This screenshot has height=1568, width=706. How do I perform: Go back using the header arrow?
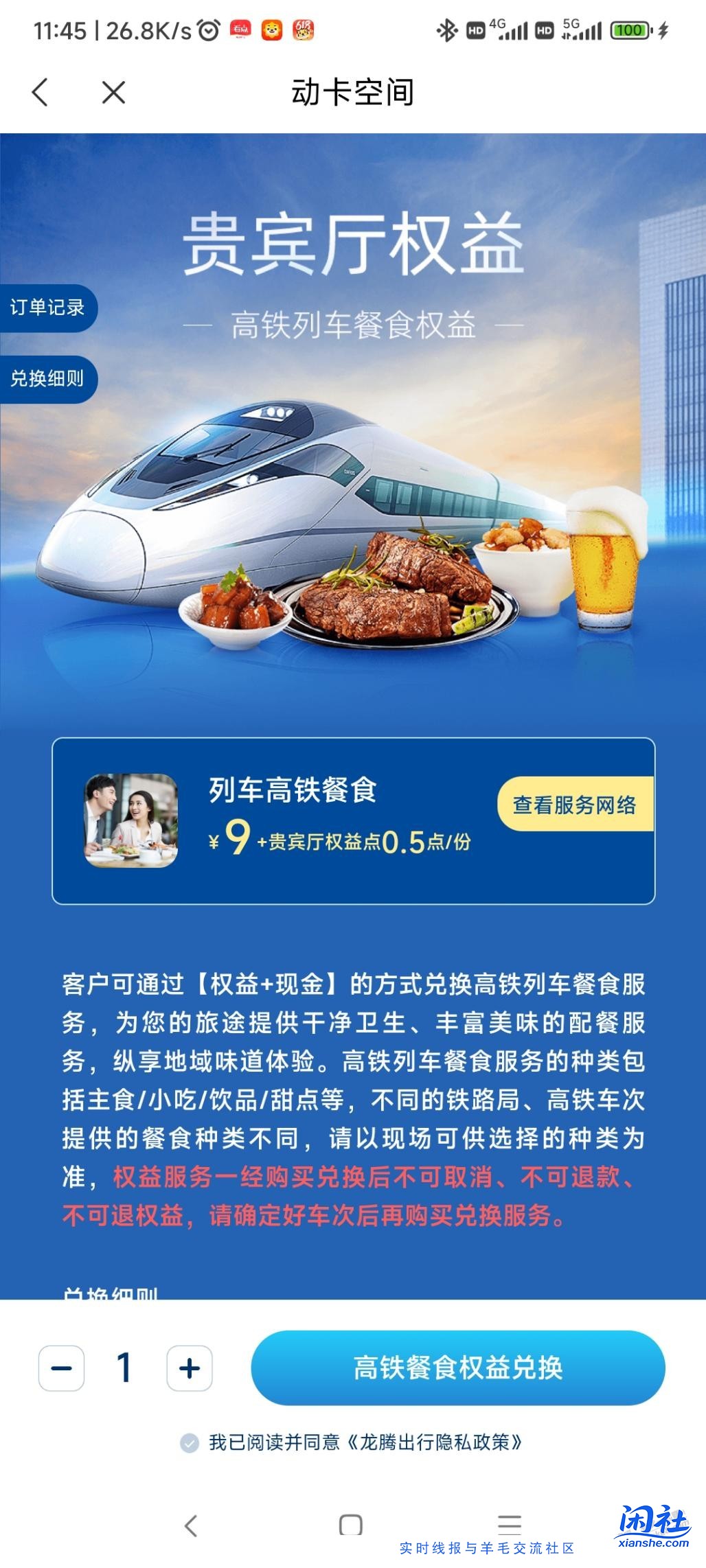(40, 92)
